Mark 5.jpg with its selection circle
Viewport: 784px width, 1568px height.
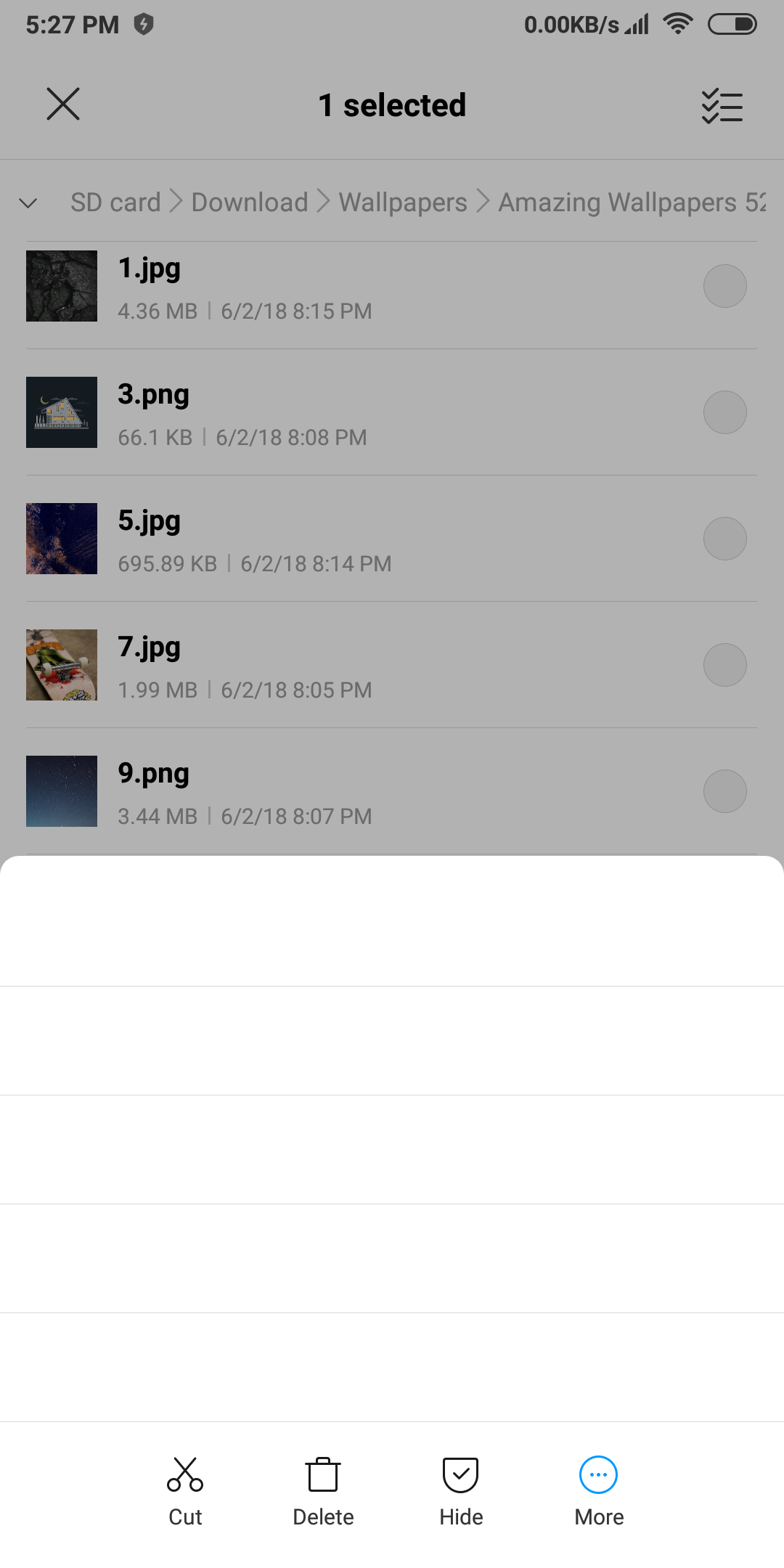724,539
